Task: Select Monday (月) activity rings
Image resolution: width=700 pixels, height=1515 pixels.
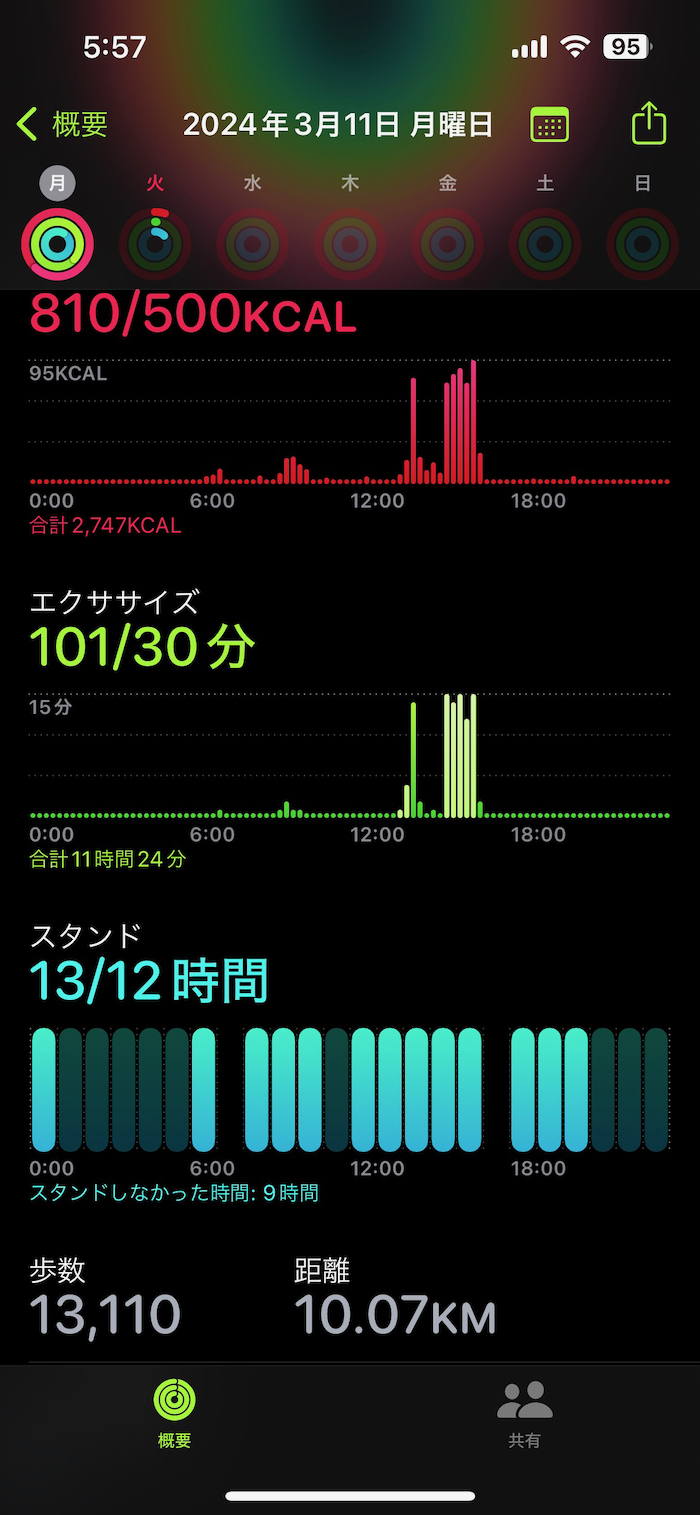Action: (58, 243)
